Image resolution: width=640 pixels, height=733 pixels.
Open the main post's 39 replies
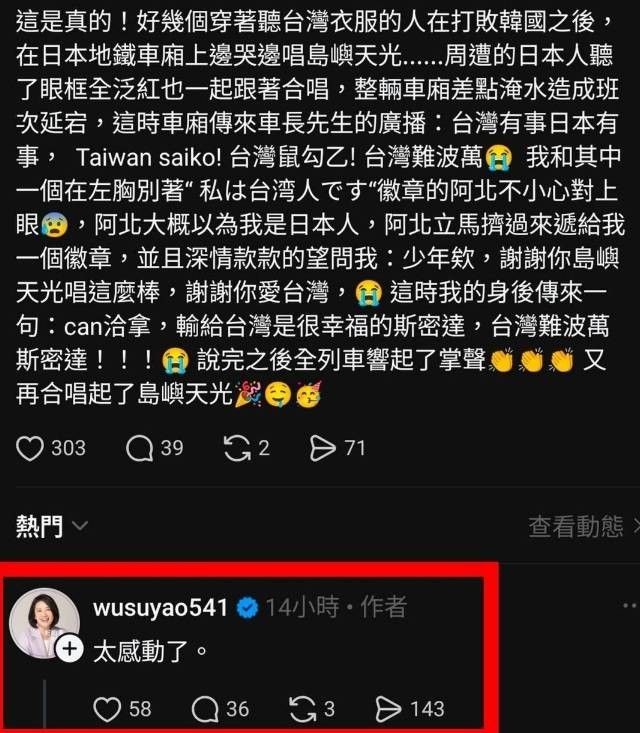[x=139, y=448]
